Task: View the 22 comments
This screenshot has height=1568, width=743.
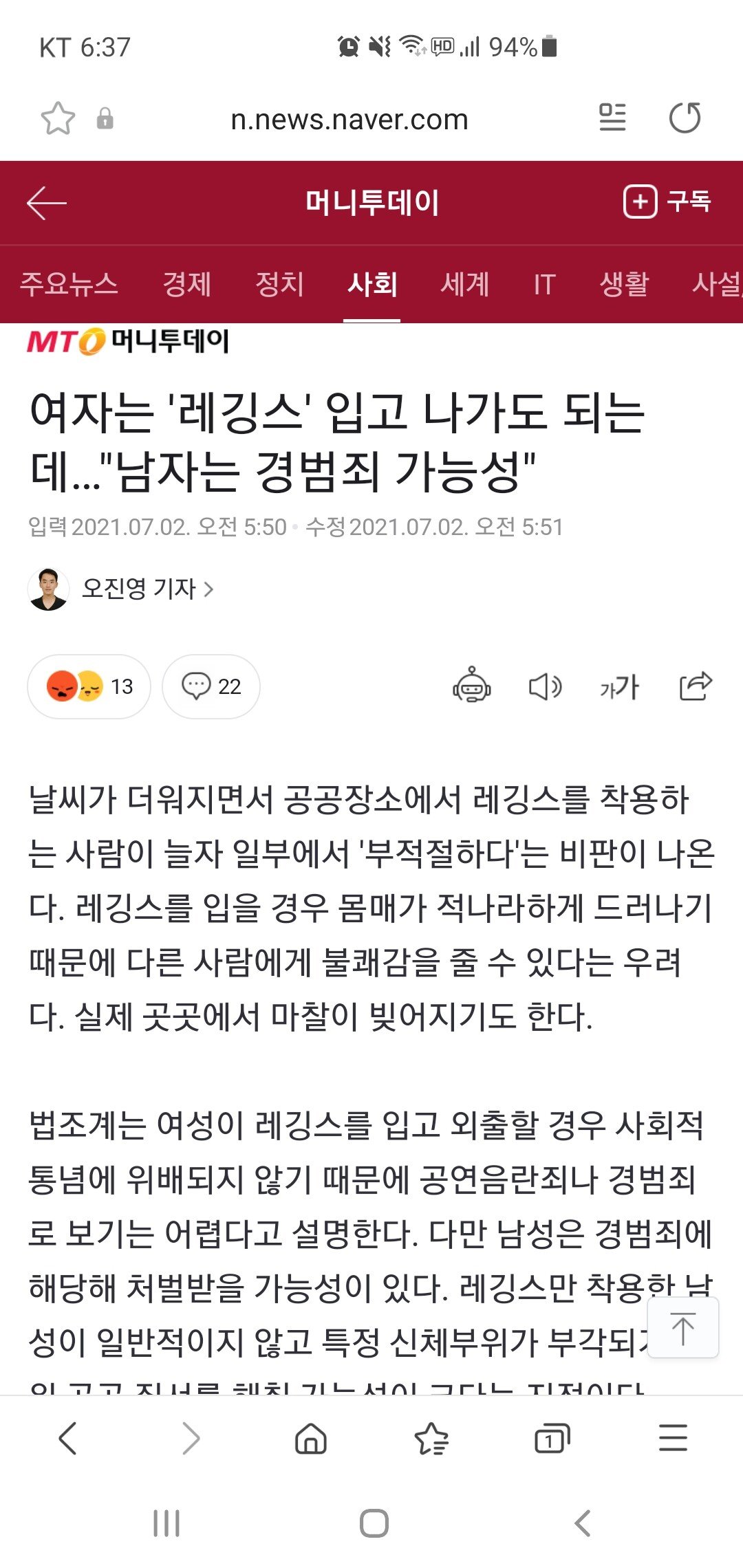Action: tap(211, 686)
